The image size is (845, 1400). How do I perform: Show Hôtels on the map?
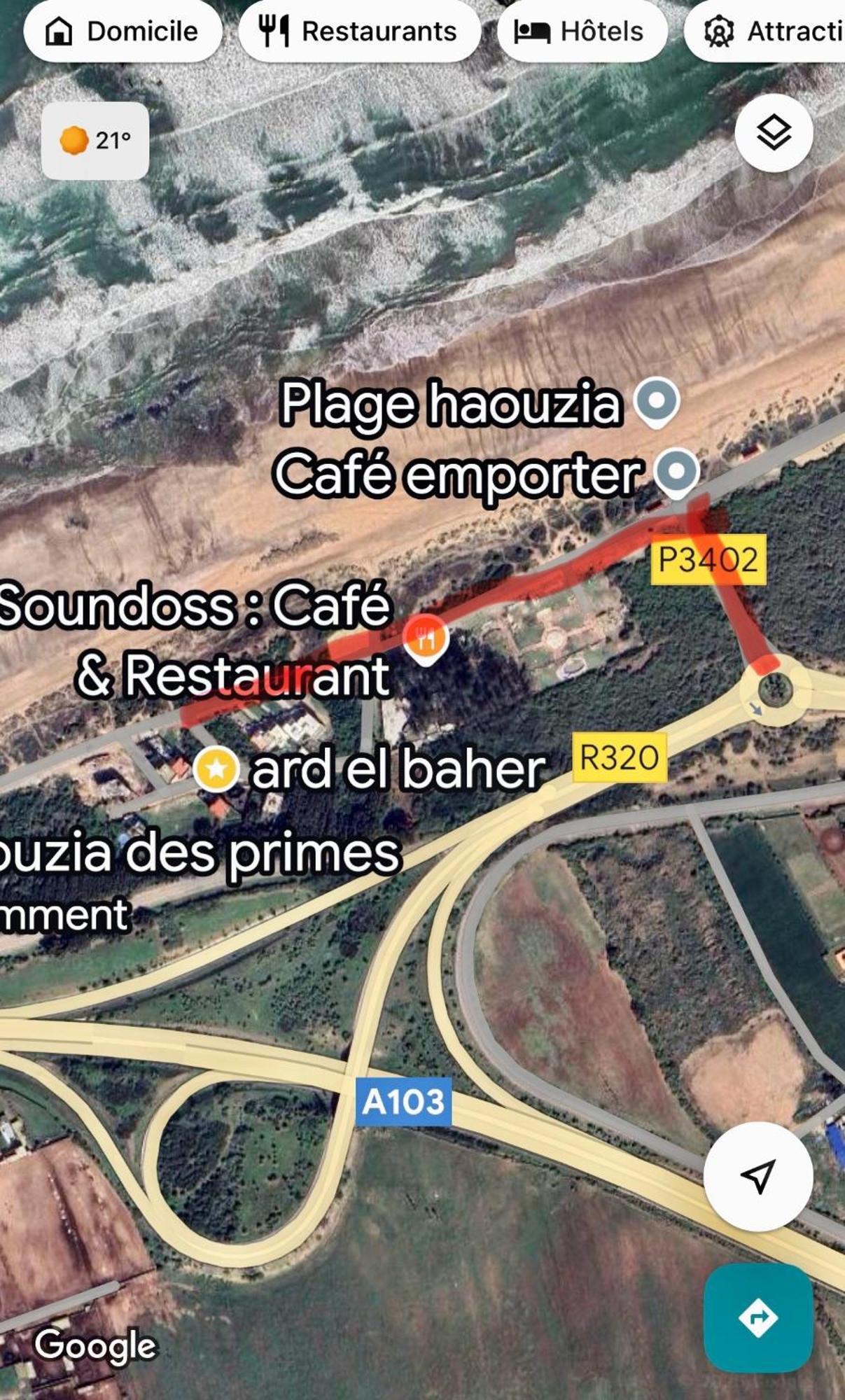point(580,31)
